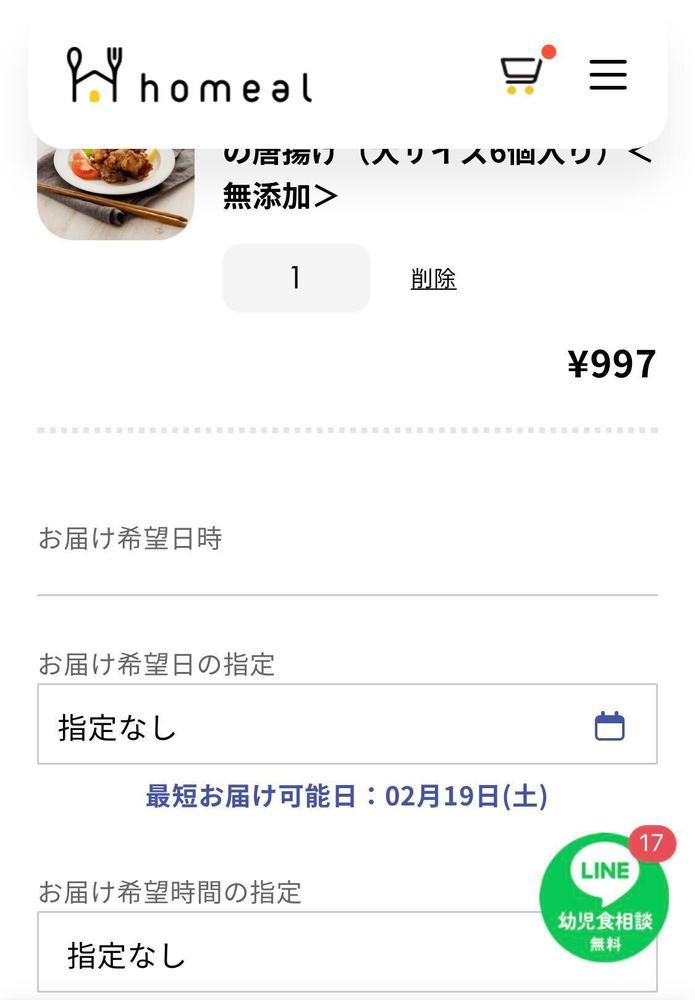Pick a delivery date in お届け希望日の指定

(347, 725)
